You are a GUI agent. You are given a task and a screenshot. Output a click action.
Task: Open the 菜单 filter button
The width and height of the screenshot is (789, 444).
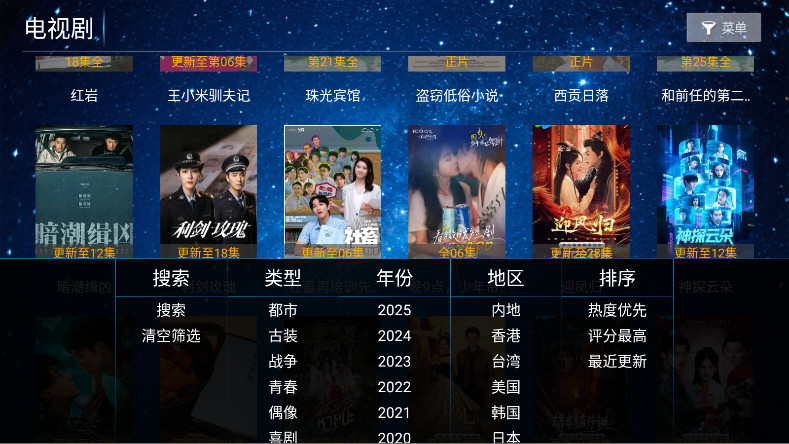(x=724, y=28)
